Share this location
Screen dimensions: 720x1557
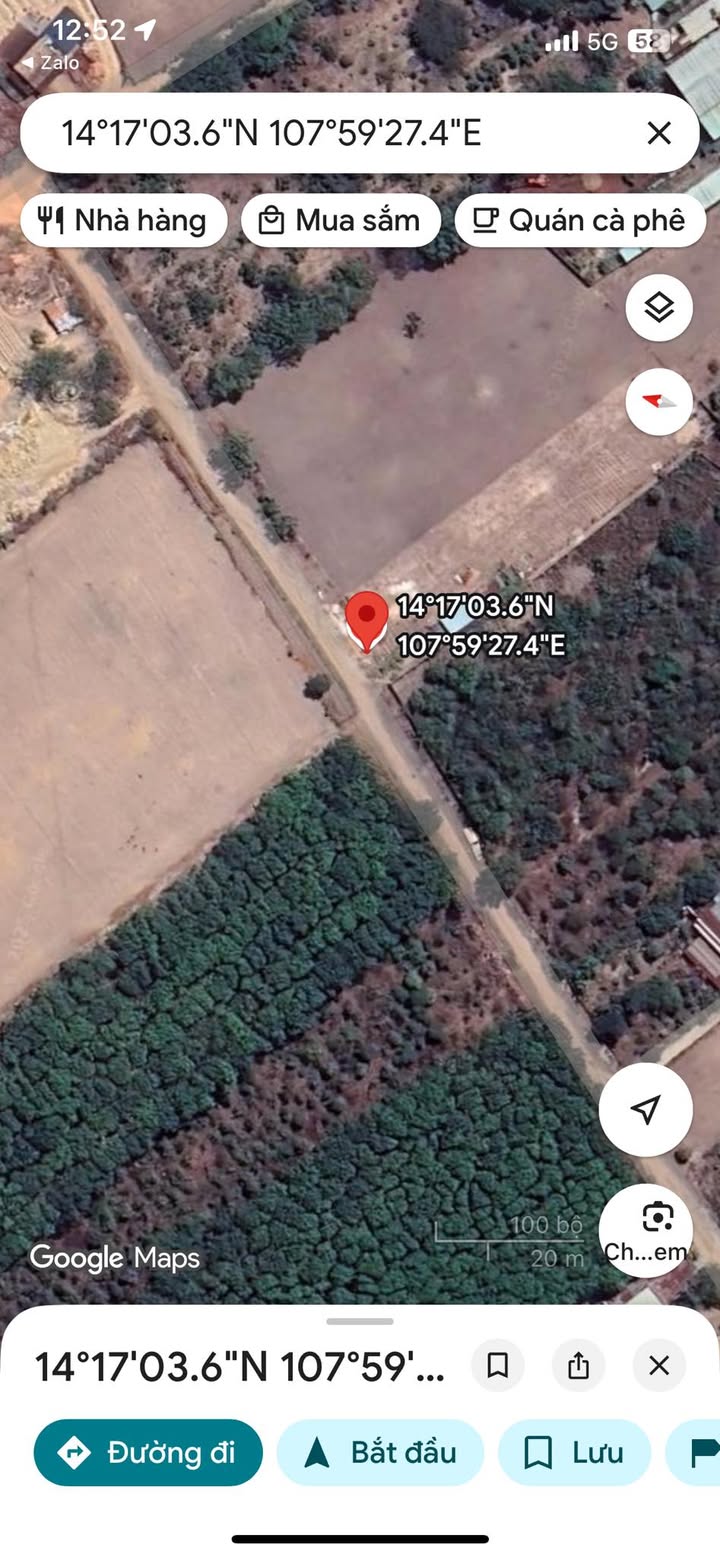tap(578, 1365)
